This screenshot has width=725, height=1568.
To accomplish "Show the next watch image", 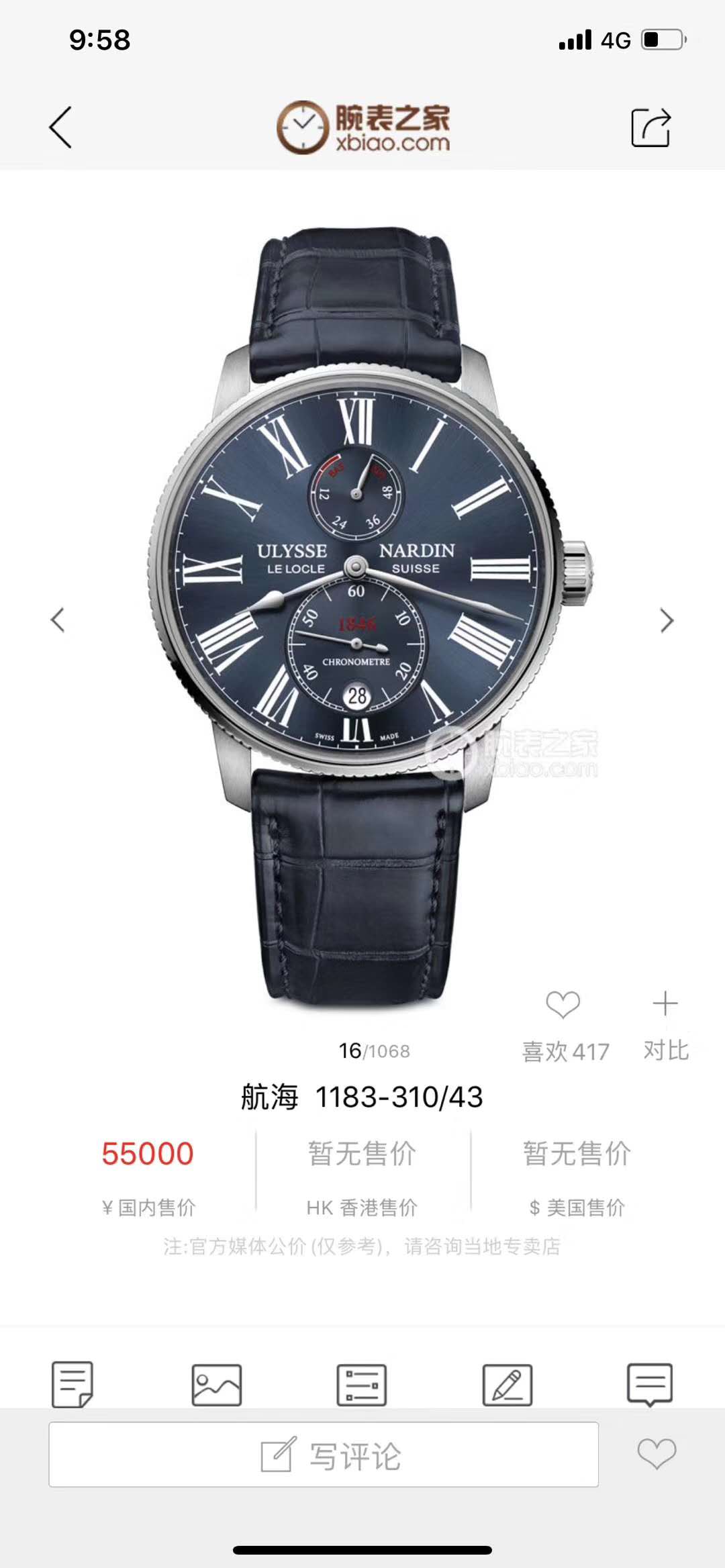I will click(x=666, y=620).
